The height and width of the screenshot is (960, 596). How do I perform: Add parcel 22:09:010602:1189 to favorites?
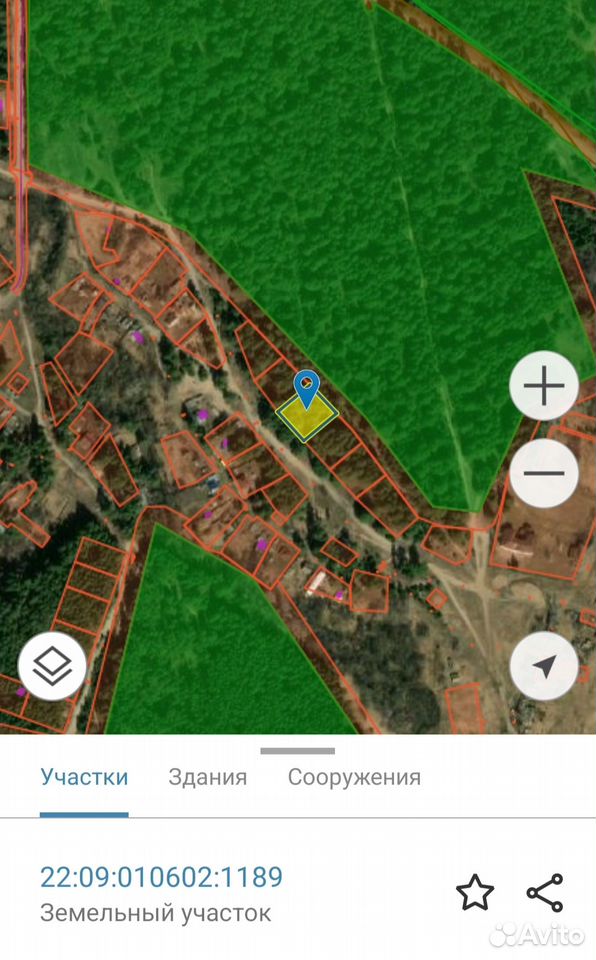475,892
